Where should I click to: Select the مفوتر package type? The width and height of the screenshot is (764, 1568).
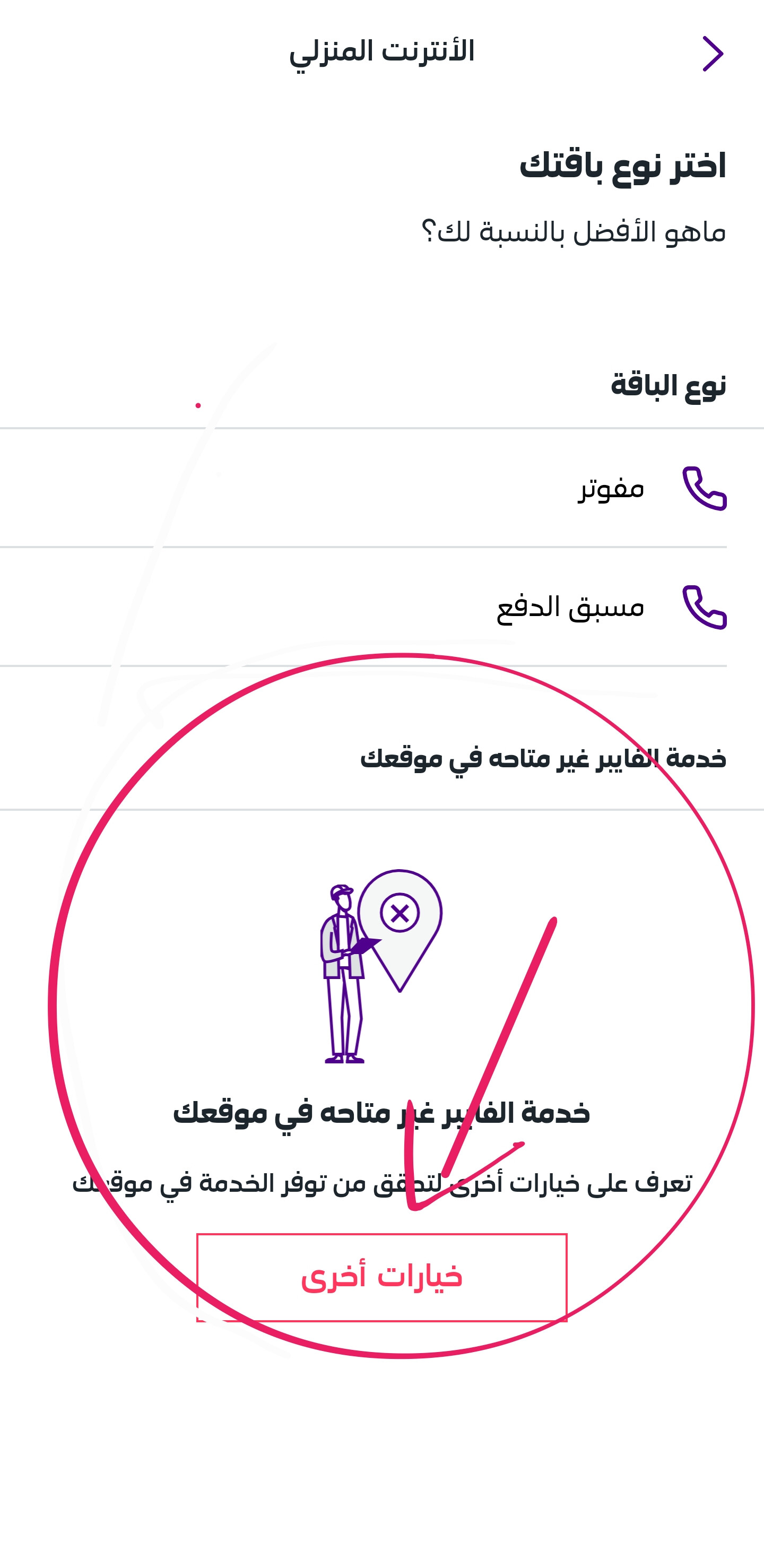(x=381, y=488)
